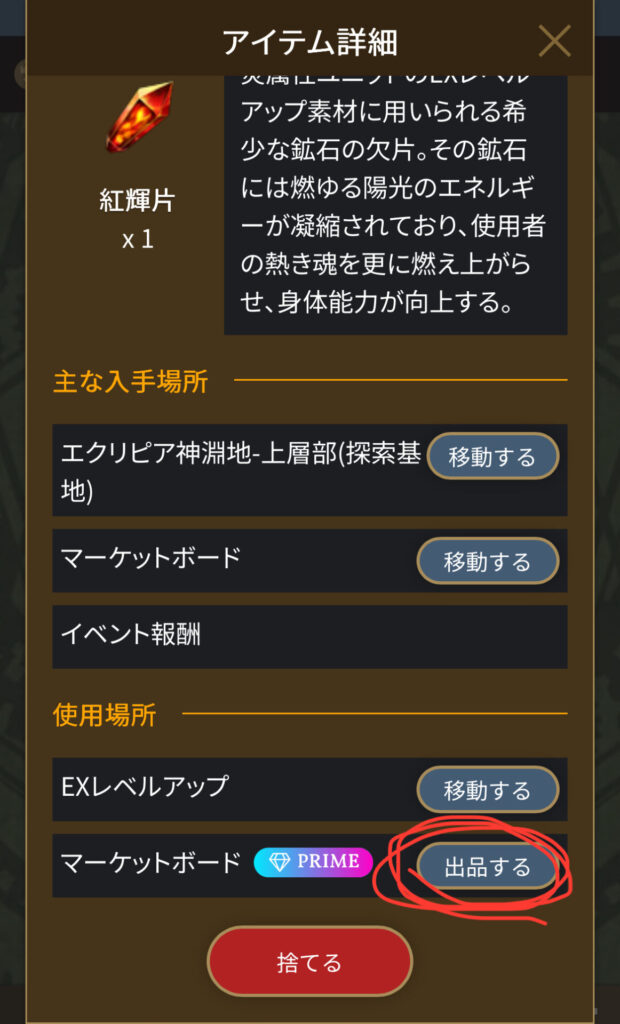Tap 移動する next to マーケットボード source

pos(487,561)
